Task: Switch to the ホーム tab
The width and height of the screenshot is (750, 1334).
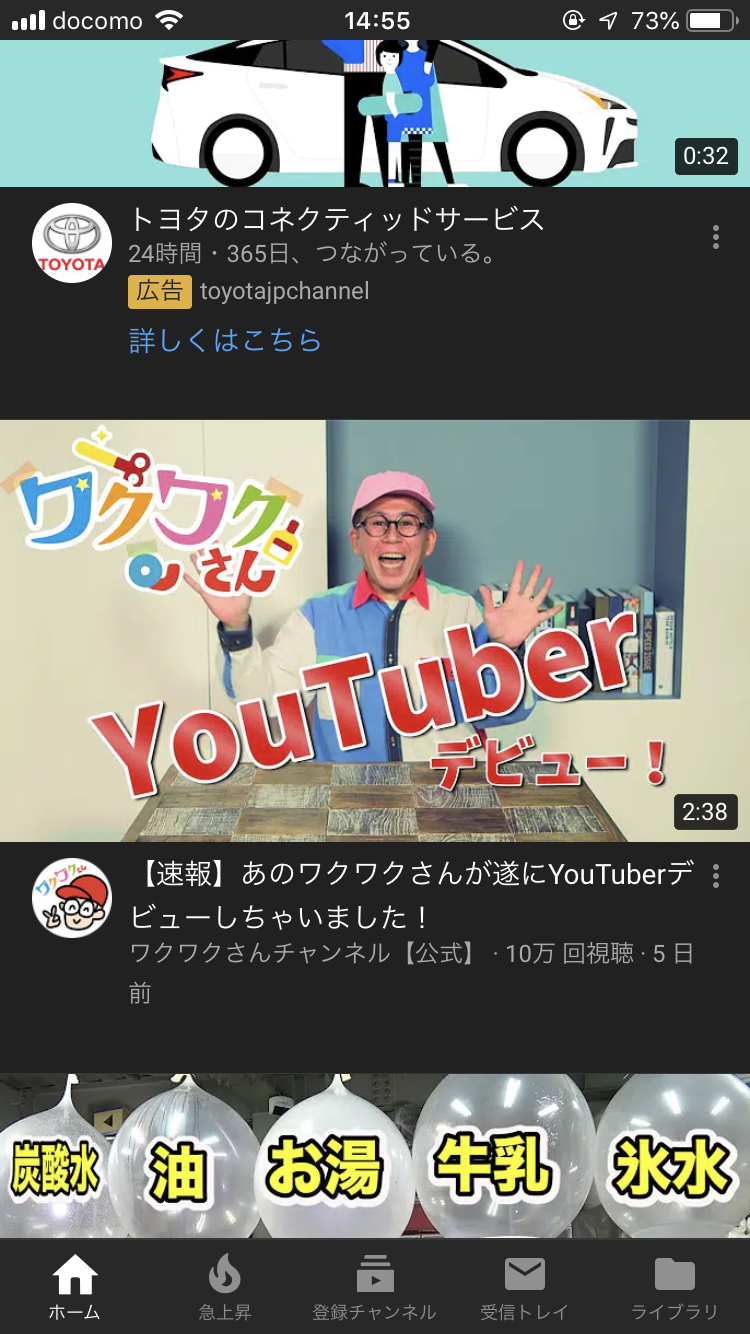Action: (75, 1288)
